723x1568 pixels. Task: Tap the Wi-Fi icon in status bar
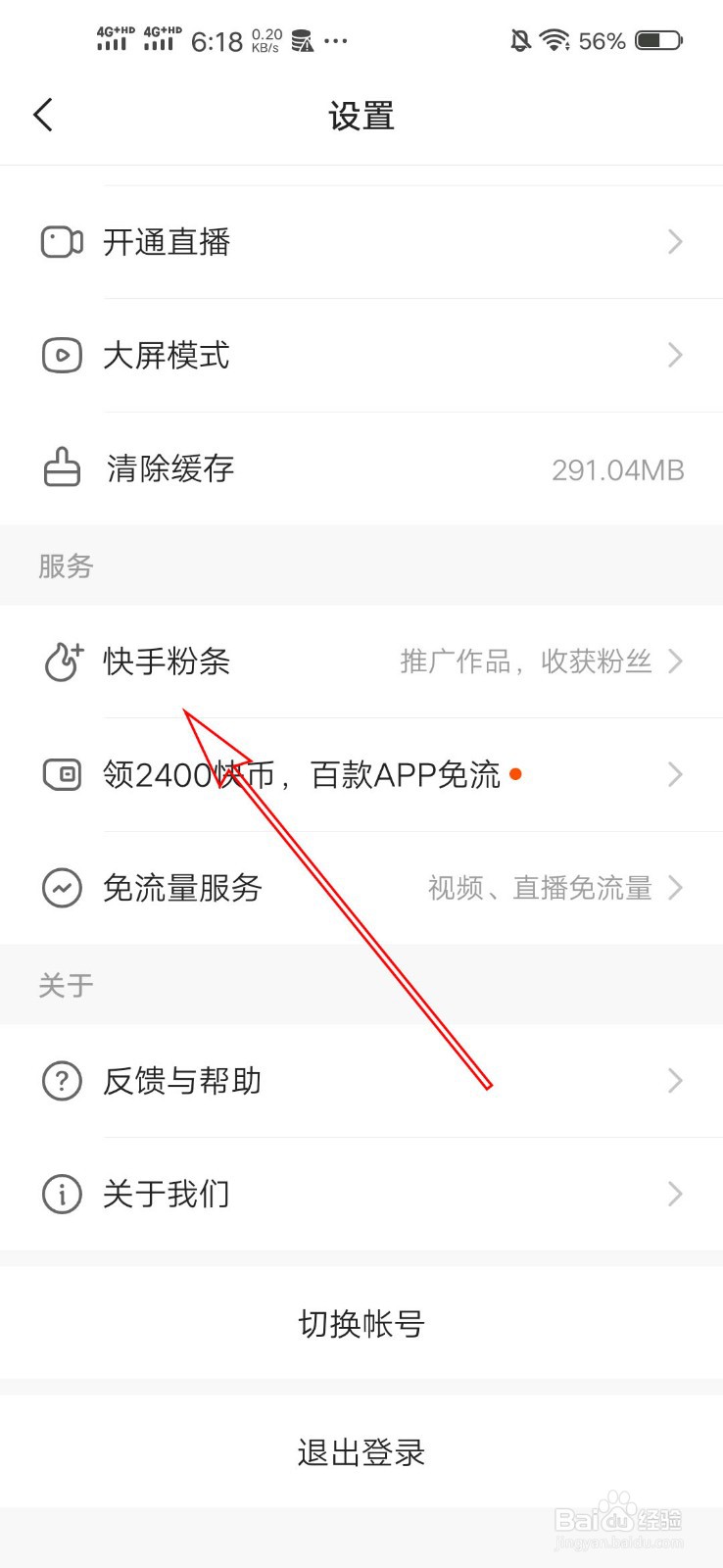click(554, 39)
